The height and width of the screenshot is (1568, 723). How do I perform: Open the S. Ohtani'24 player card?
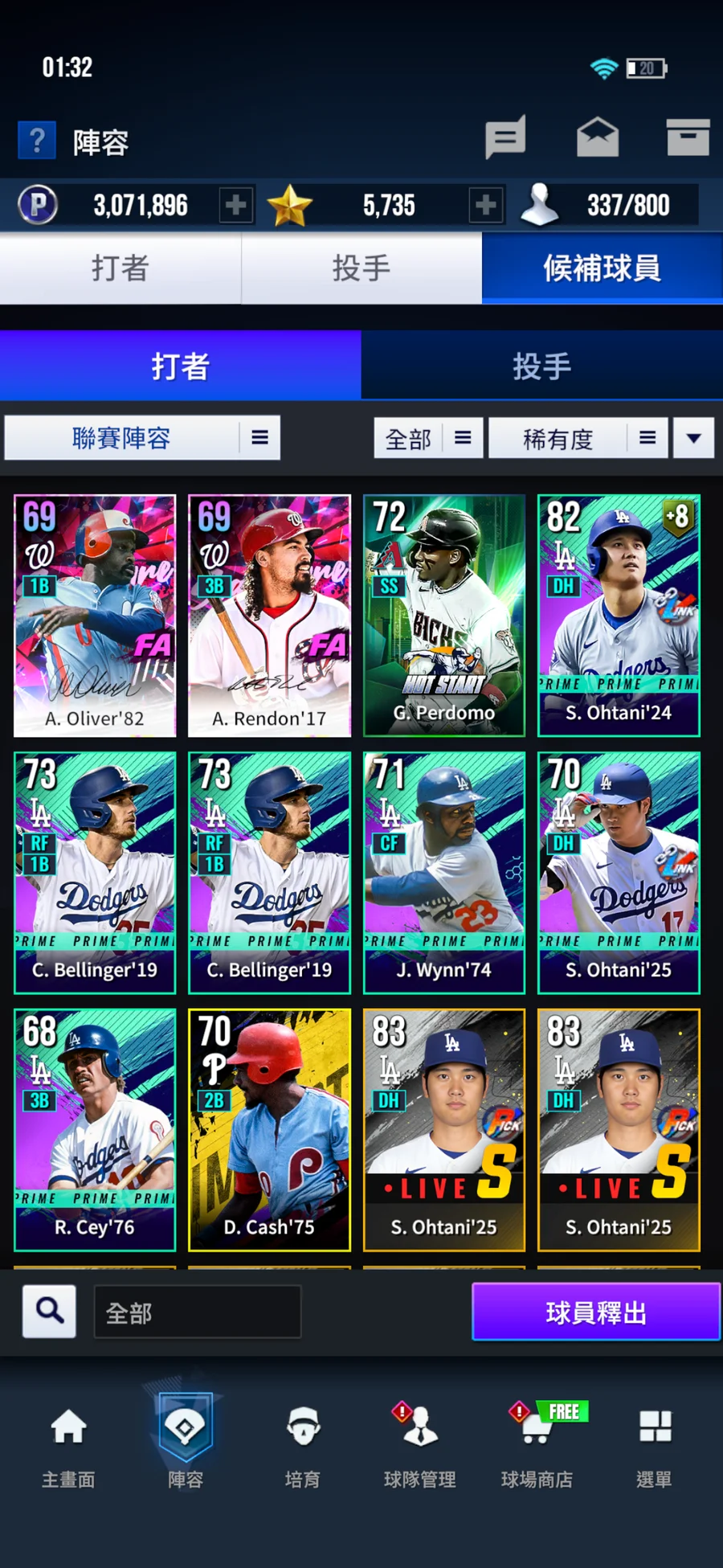click(619, 616)
